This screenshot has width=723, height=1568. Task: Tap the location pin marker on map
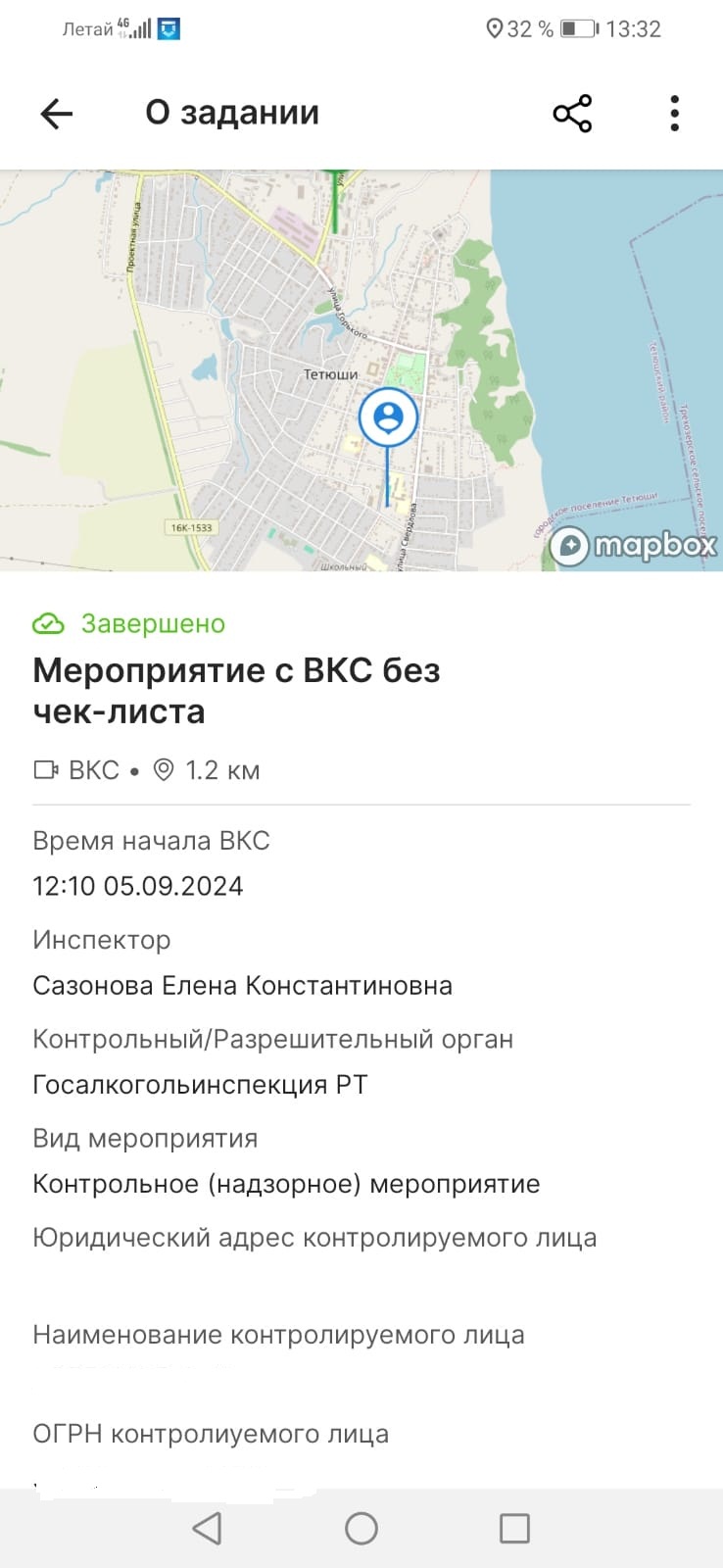pyautogui.click(x=388, y=417)
